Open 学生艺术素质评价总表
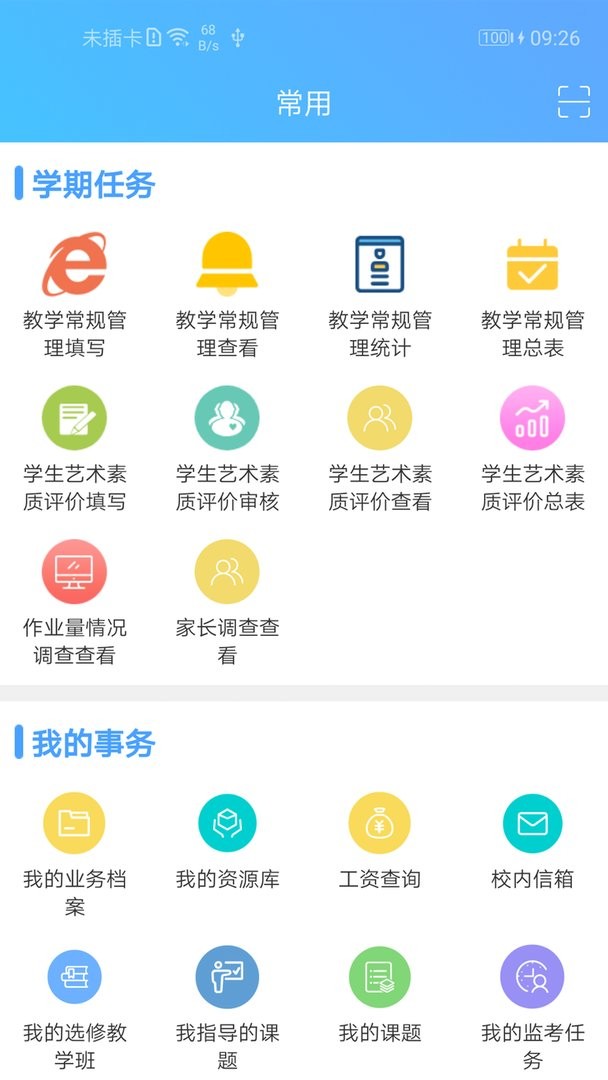608x1080 pixels. [x=532, y=418]
